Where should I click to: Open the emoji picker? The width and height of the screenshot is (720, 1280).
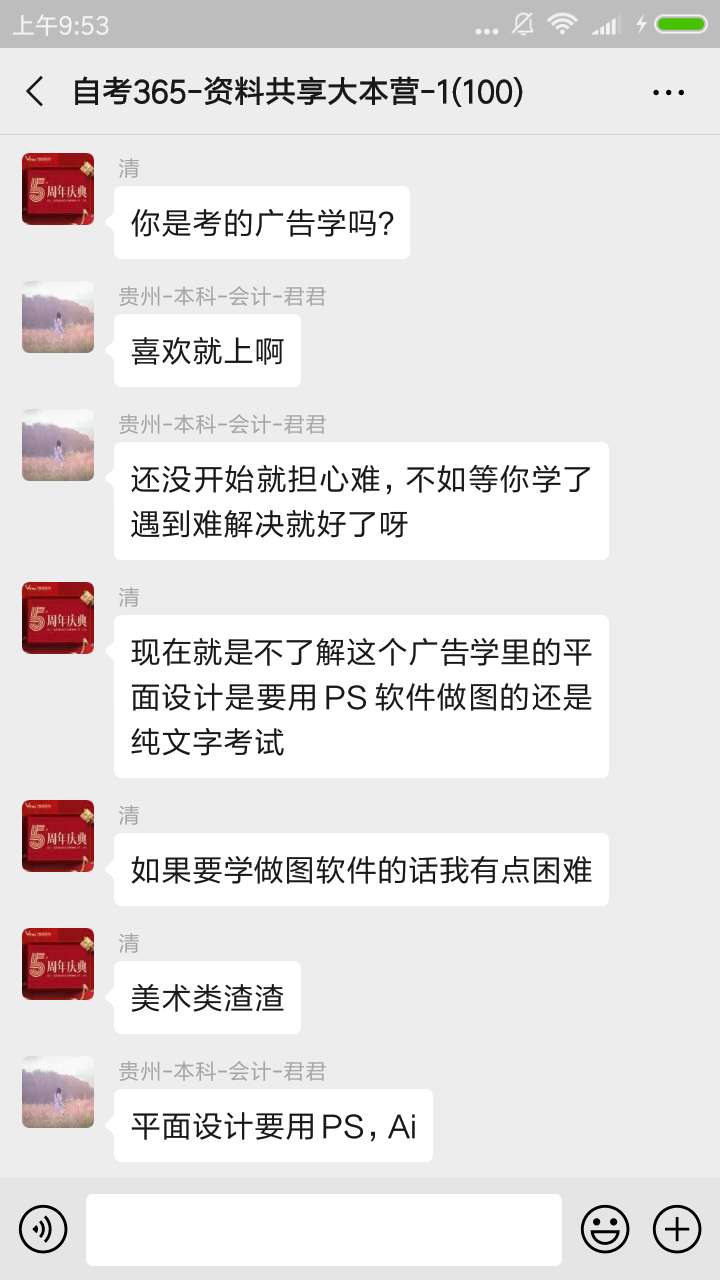coord(605,1229)
